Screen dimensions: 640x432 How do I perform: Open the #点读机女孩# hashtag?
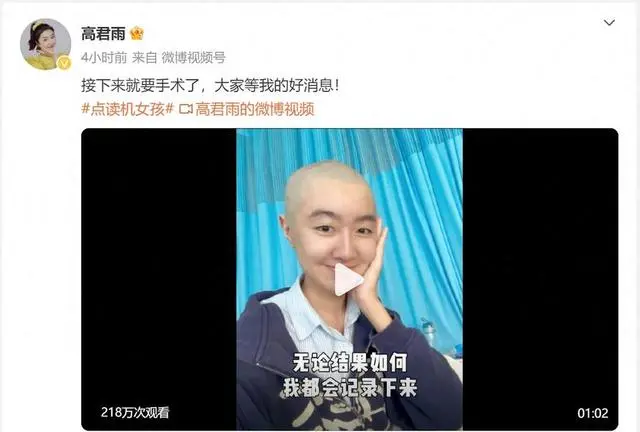click(x=128, y=109)
